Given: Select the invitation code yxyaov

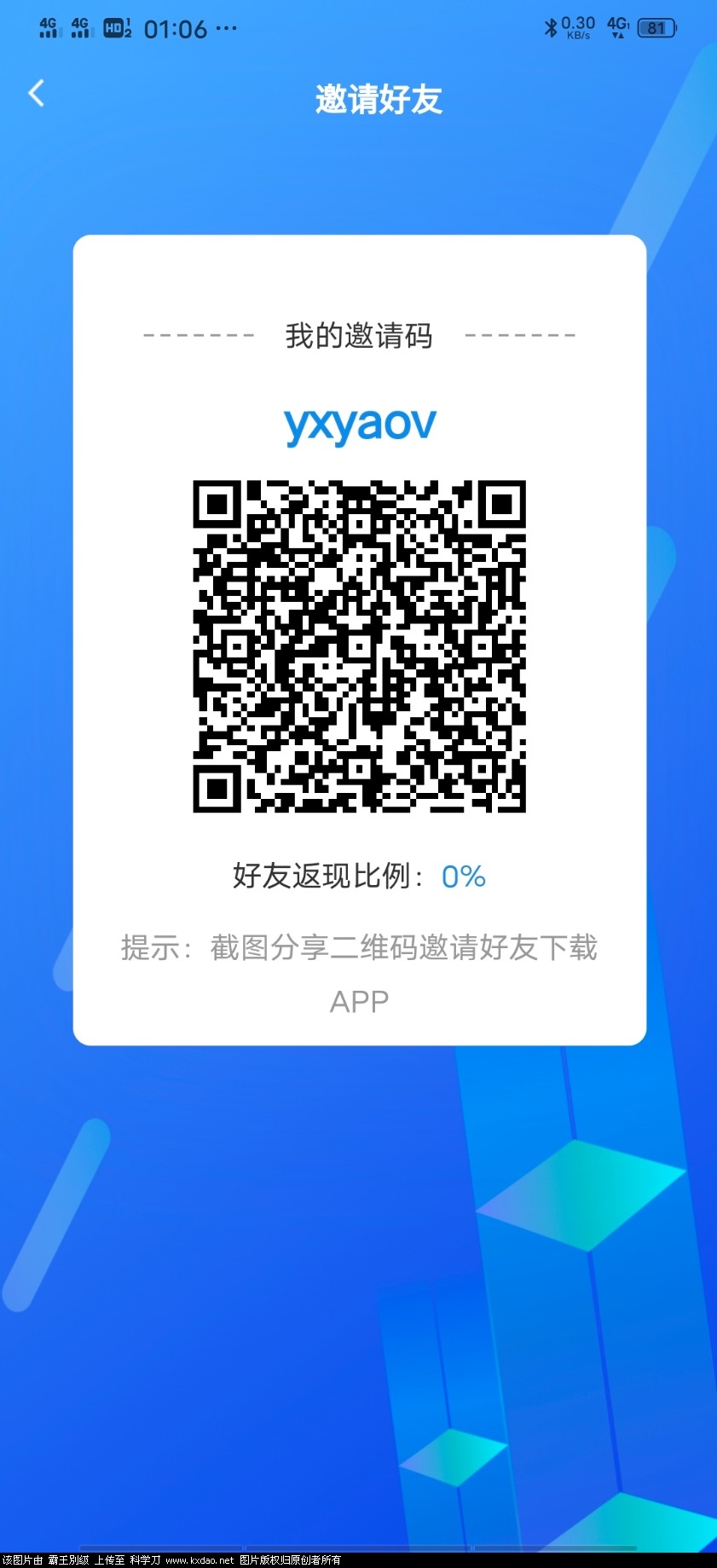Looking at the screenshot, I should coord(358,422).
